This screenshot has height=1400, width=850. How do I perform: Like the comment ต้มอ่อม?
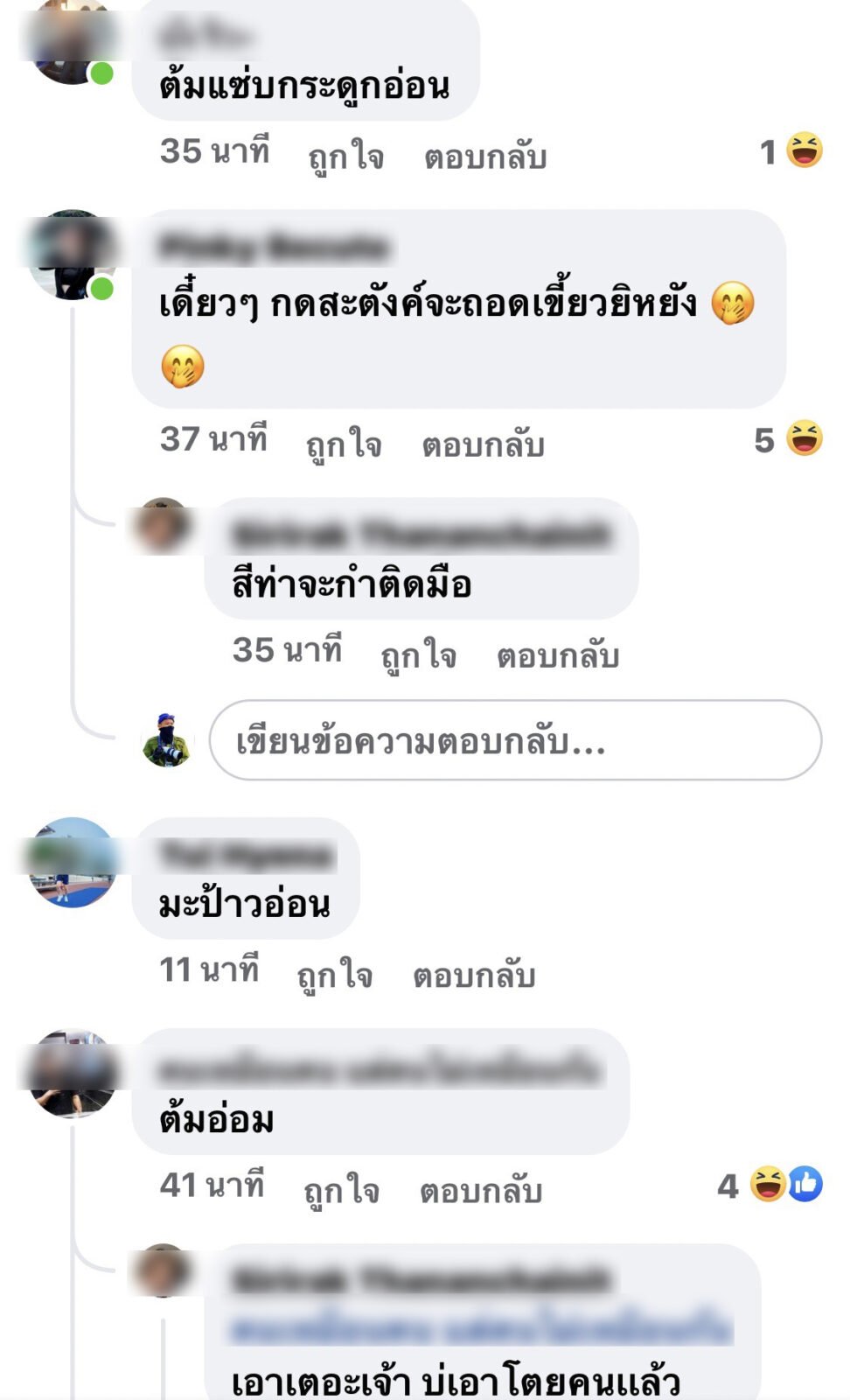coord(341,1190)
